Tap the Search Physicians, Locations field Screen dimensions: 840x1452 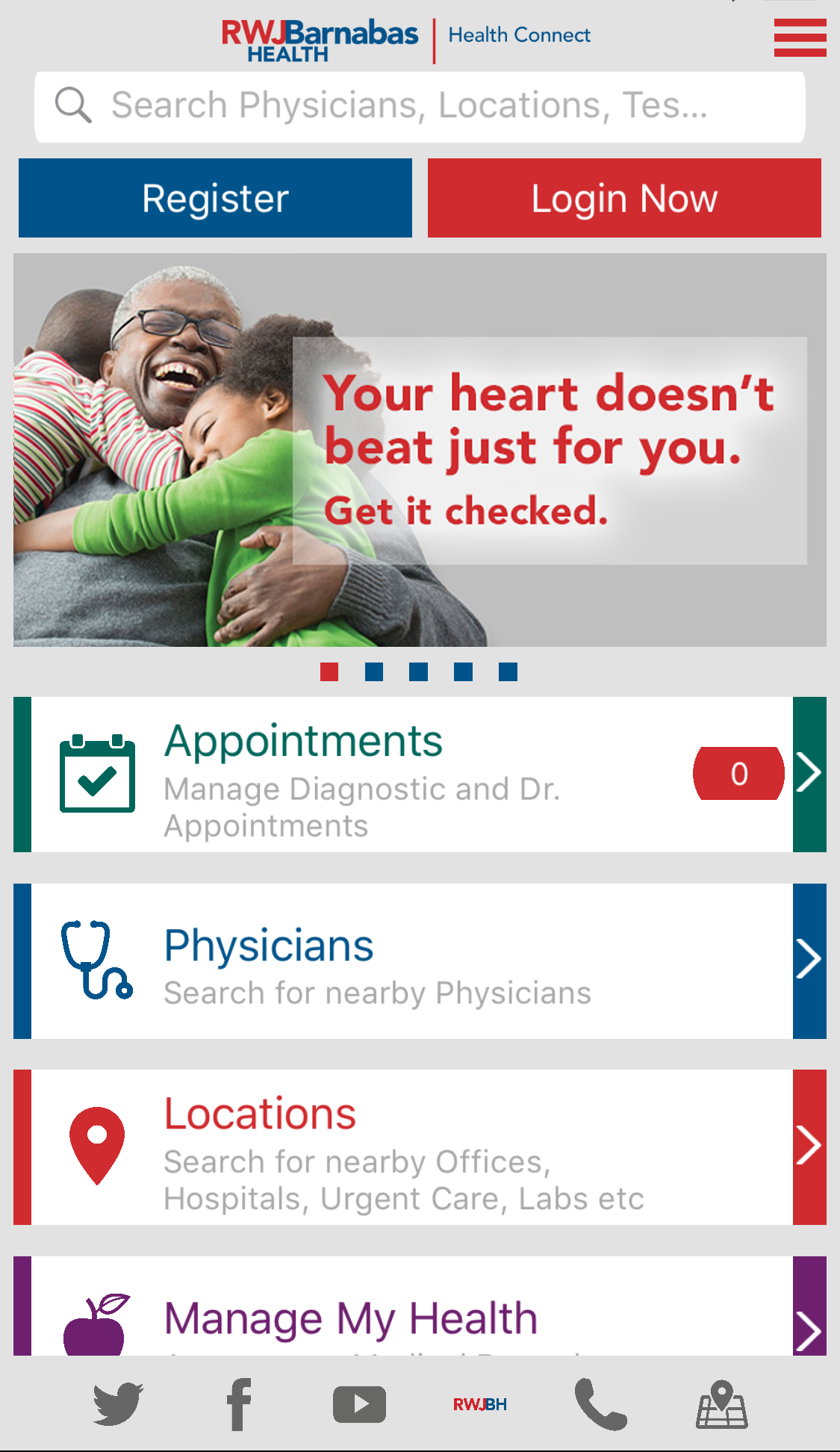(420, 106)
